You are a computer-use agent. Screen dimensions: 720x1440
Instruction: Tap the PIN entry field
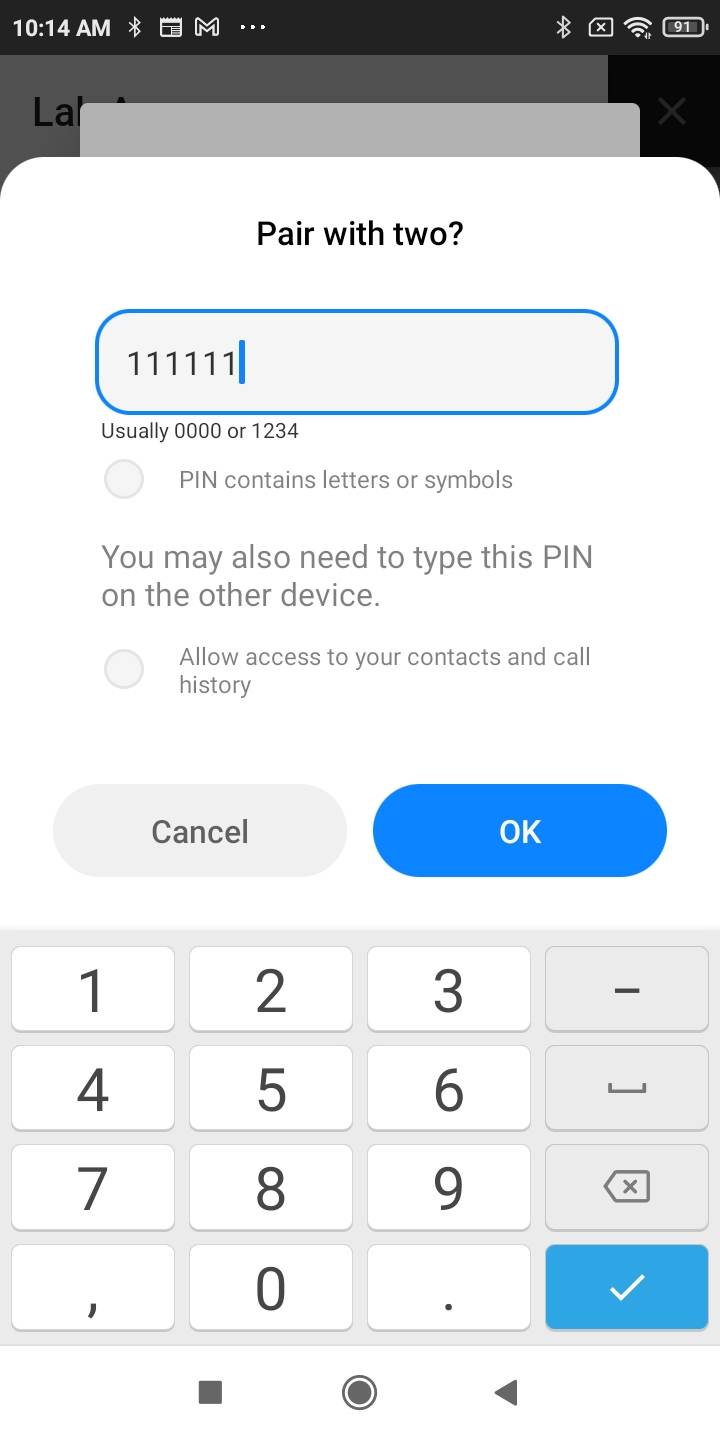pos(356,362)
